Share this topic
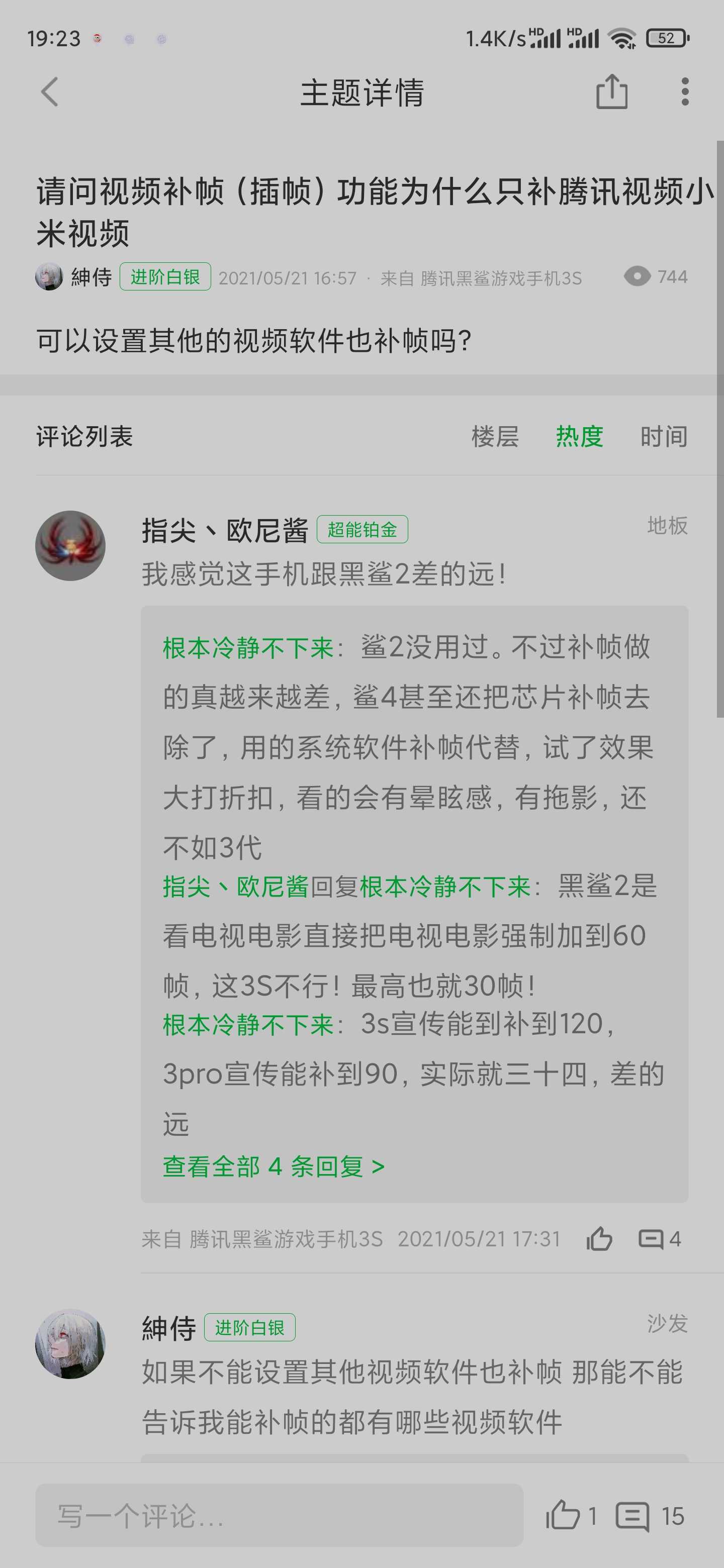Image resolution: width=724 pixels, height=1568 pixels. [611, 92]
